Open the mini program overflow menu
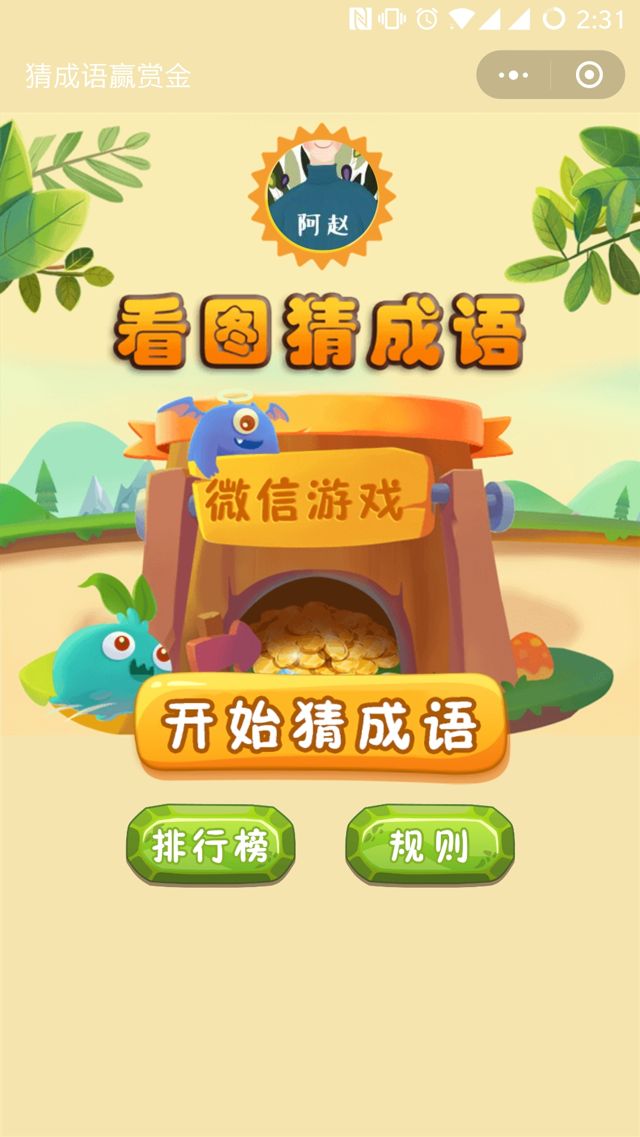 (513, 75)
